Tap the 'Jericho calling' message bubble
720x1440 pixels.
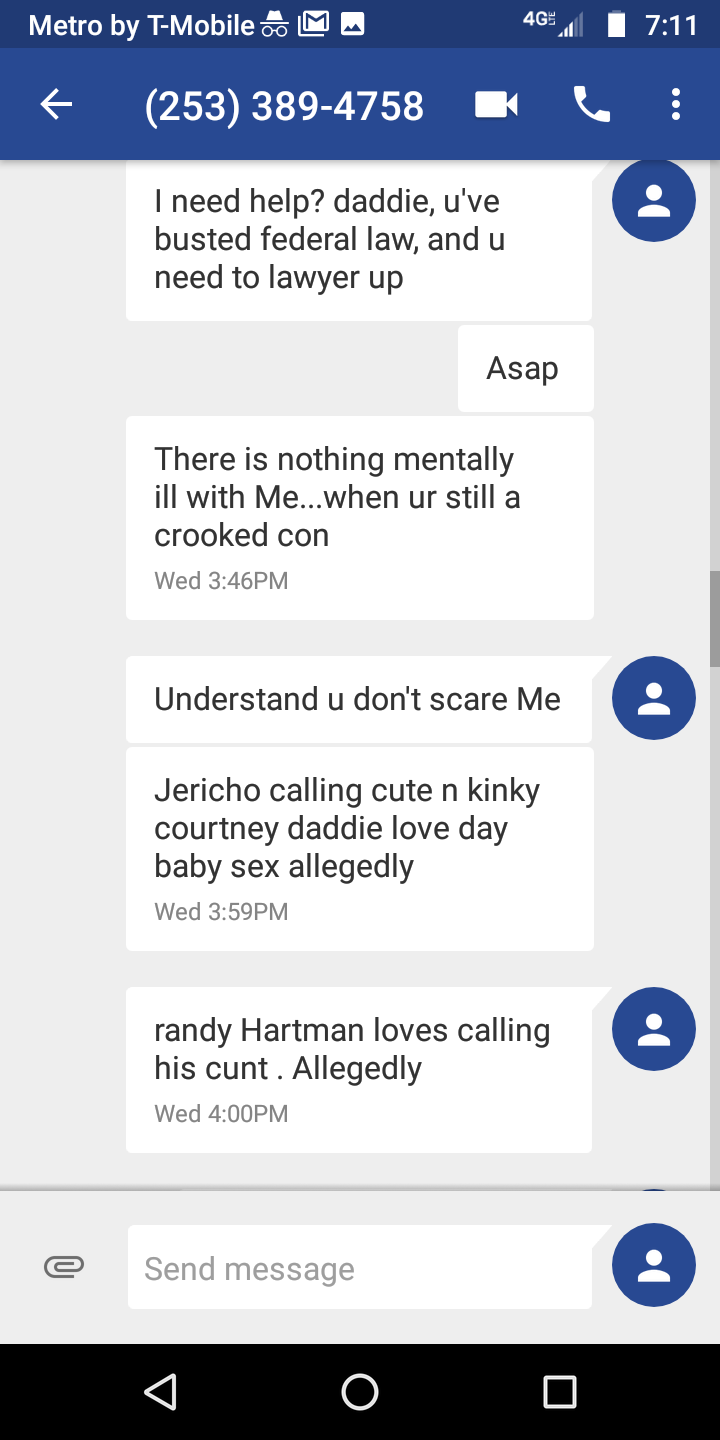pyautogui.click(x=359, y=848)
